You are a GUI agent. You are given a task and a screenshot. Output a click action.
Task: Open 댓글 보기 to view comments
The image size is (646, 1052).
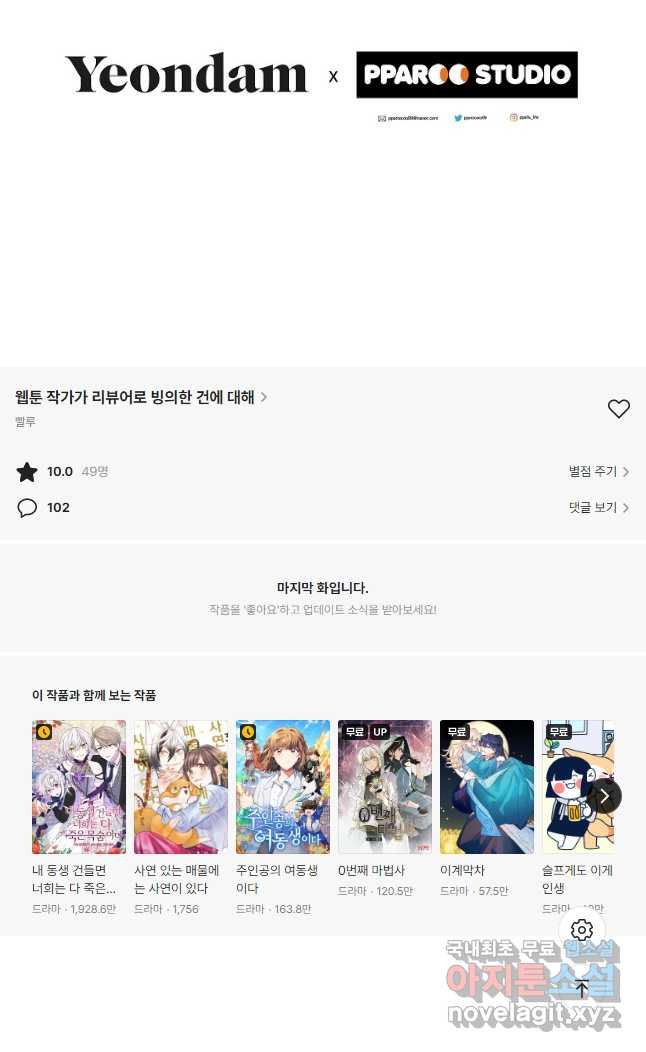tap(598, 507)
